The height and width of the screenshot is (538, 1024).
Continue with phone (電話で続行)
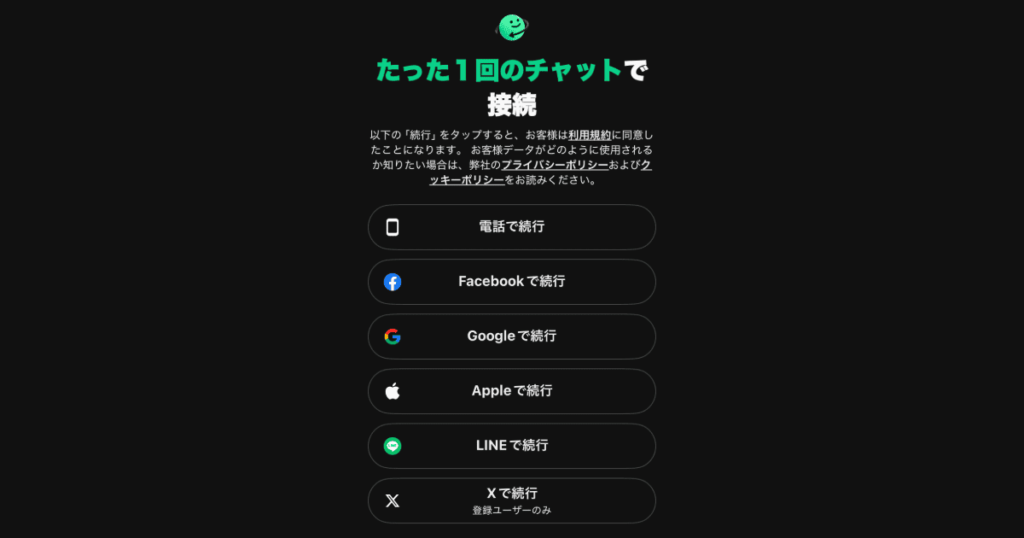click(x=511, y=227)
